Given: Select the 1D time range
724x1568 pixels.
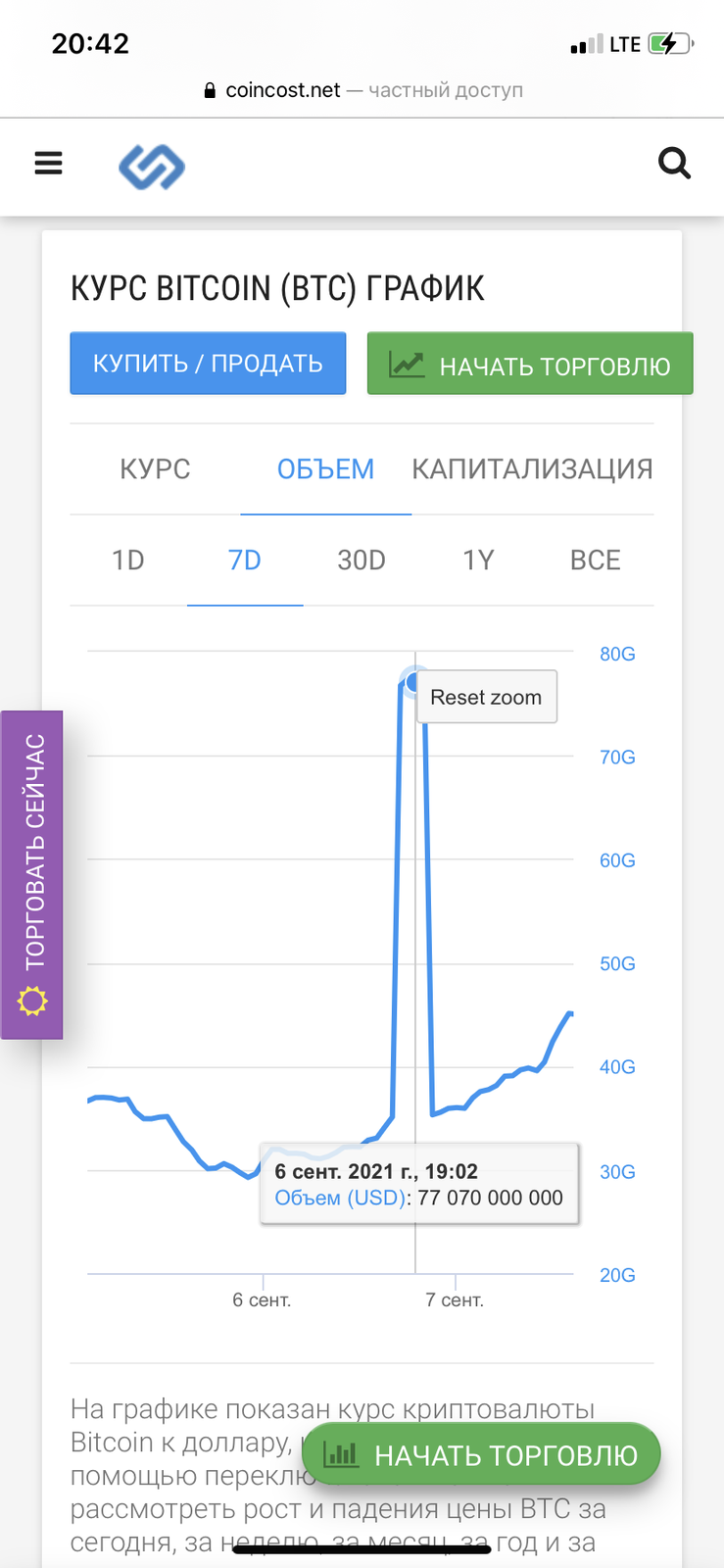Looking at the screenshot, I should tap(128, 561).
